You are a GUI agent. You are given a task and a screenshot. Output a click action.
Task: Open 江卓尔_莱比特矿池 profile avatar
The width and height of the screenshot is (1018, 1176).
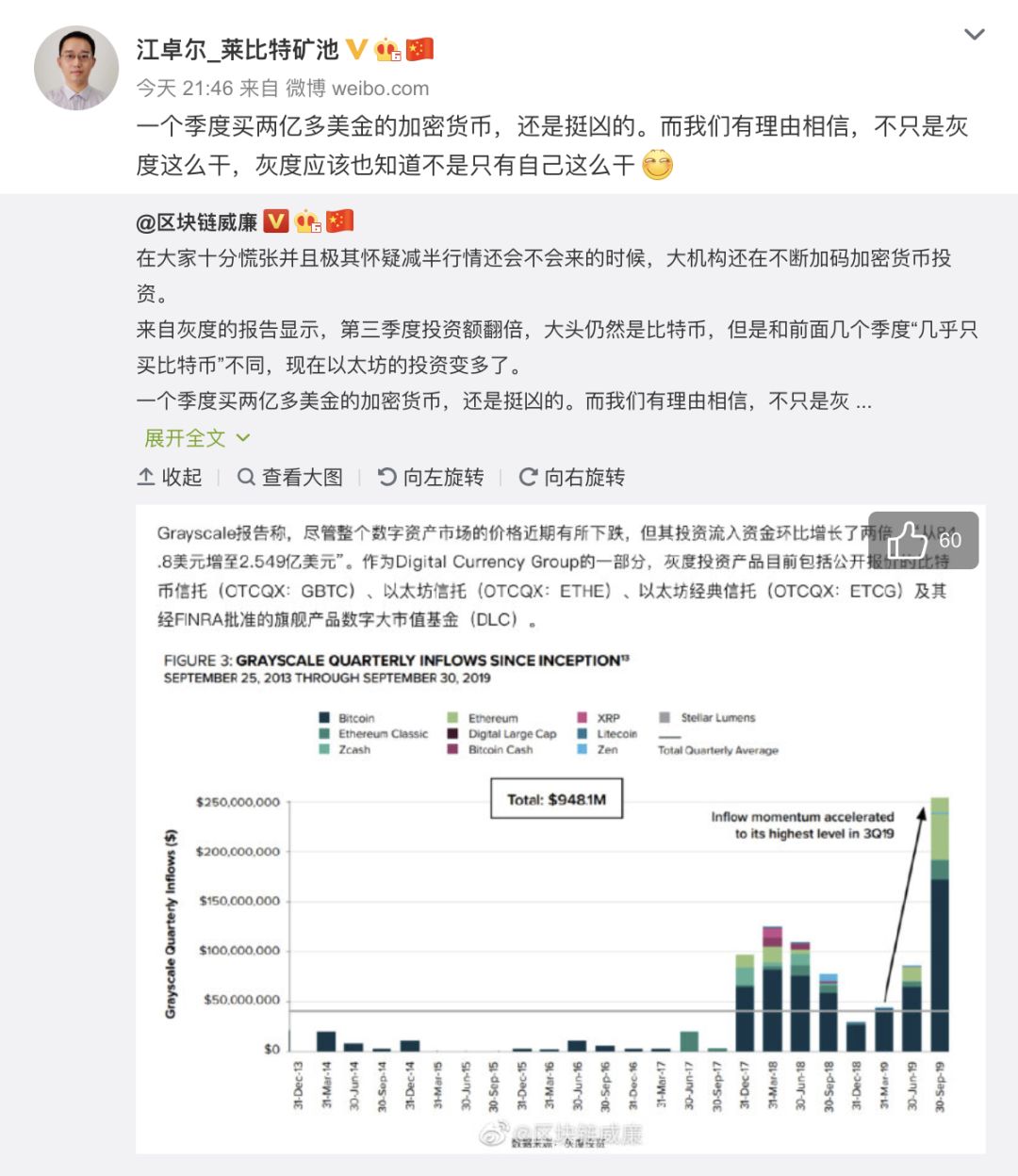76,68
